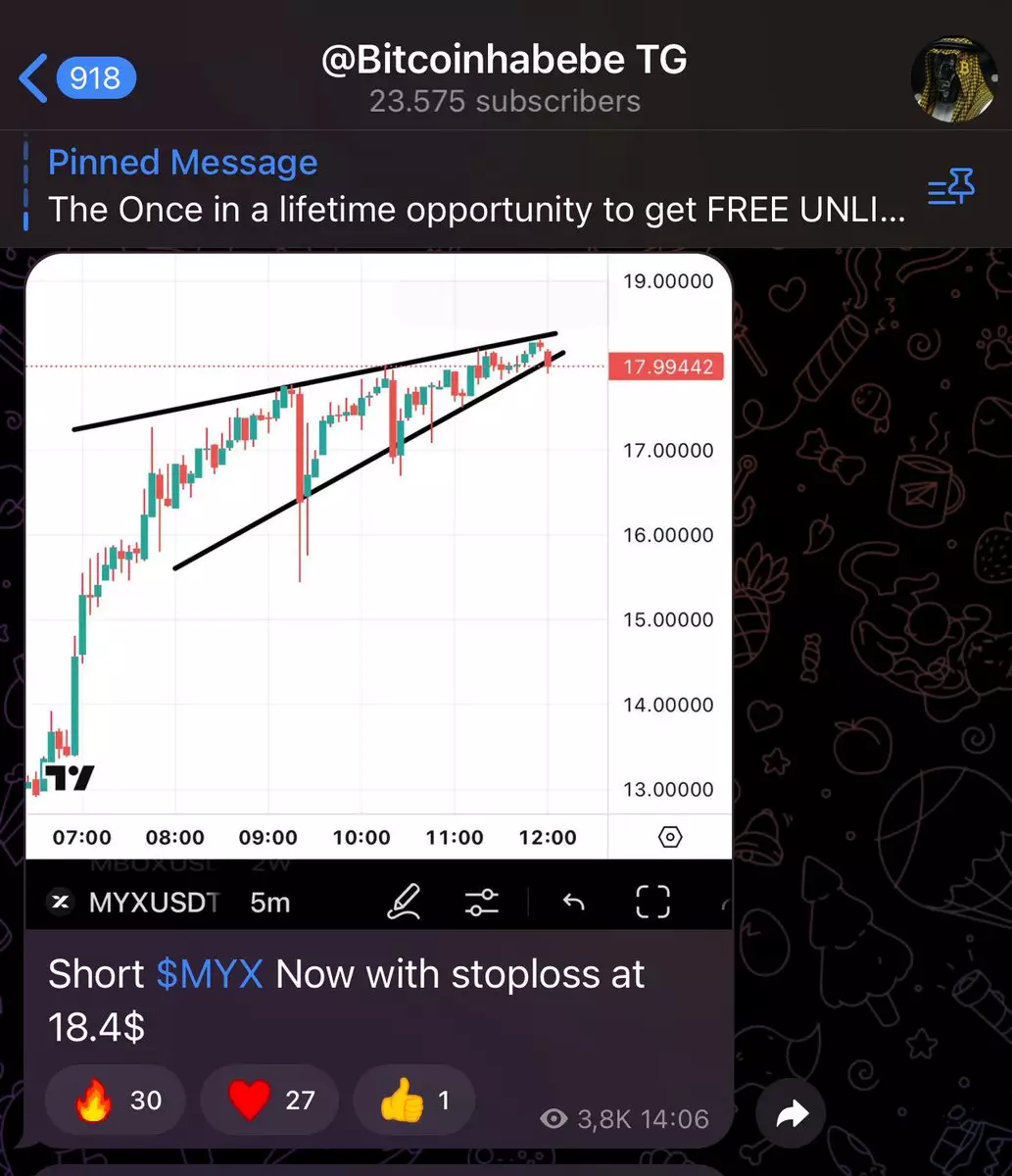This screenshot has height=1176, width=1012.
Task: React with the red heart
Action: click(270, 1101)
